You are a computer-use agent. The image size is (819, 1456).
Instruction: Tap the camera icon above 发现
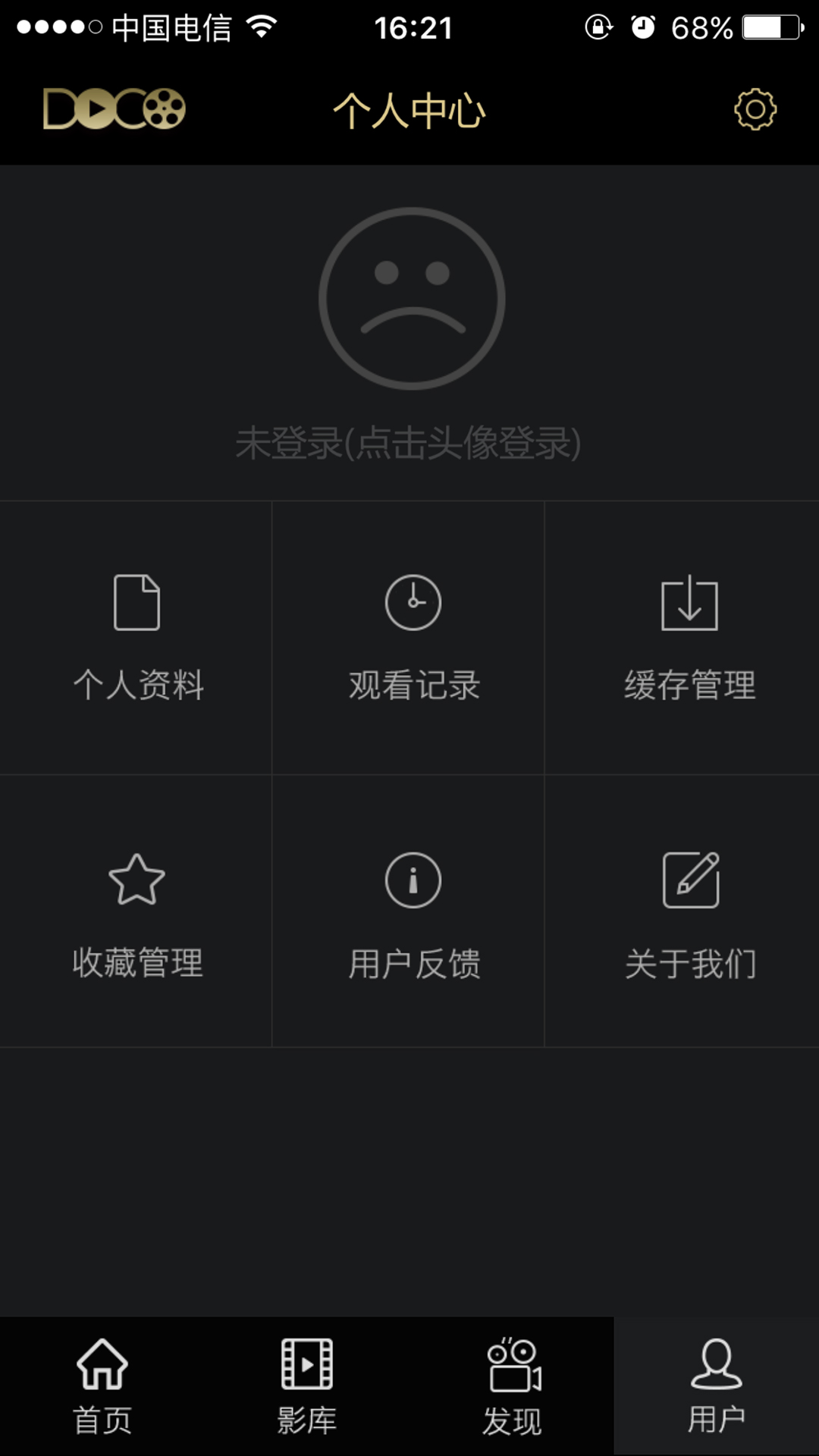[512, 1362]
